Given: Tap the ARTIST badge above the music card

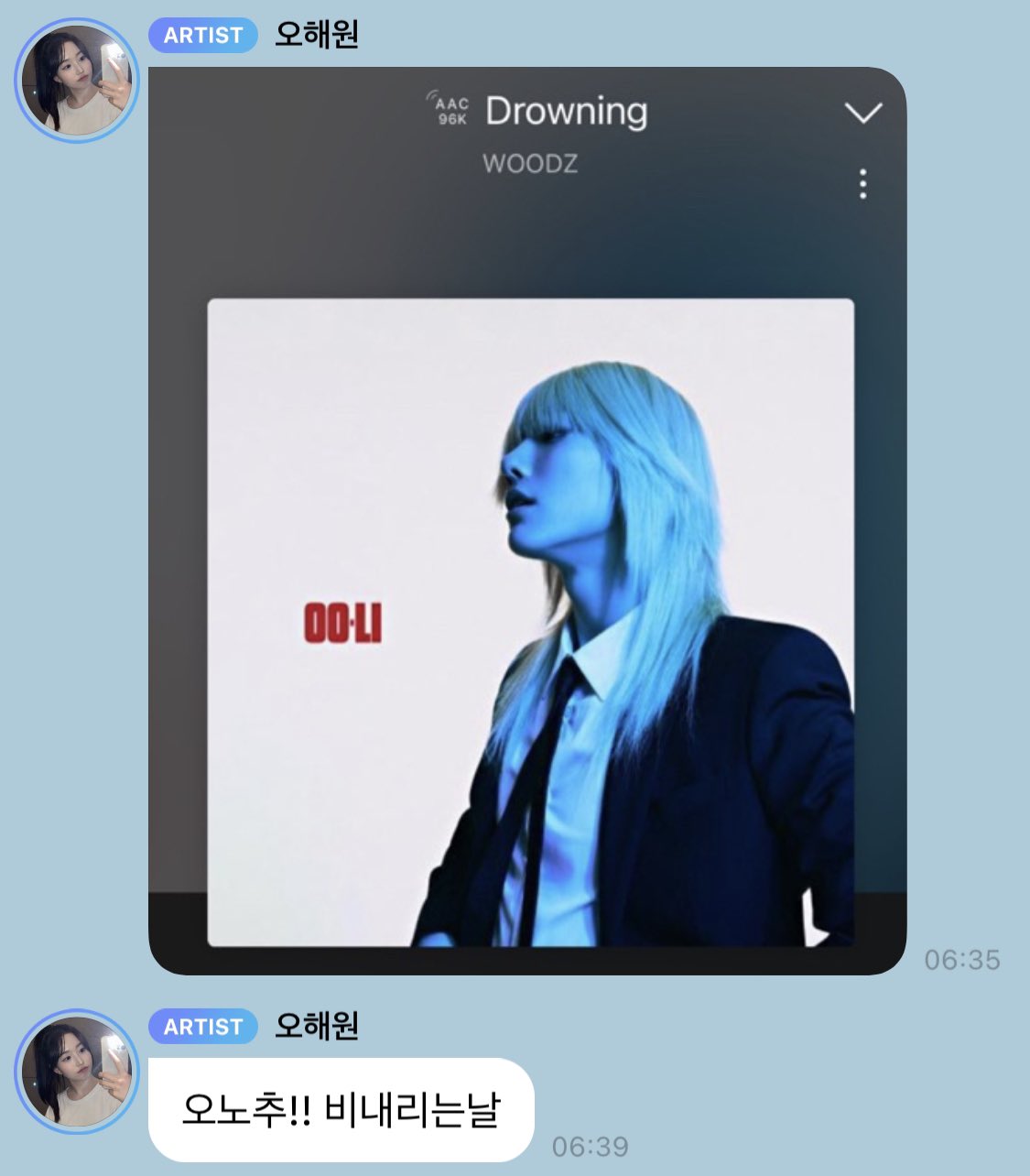Looking at the screenshot, I should [x=203, y=35].
